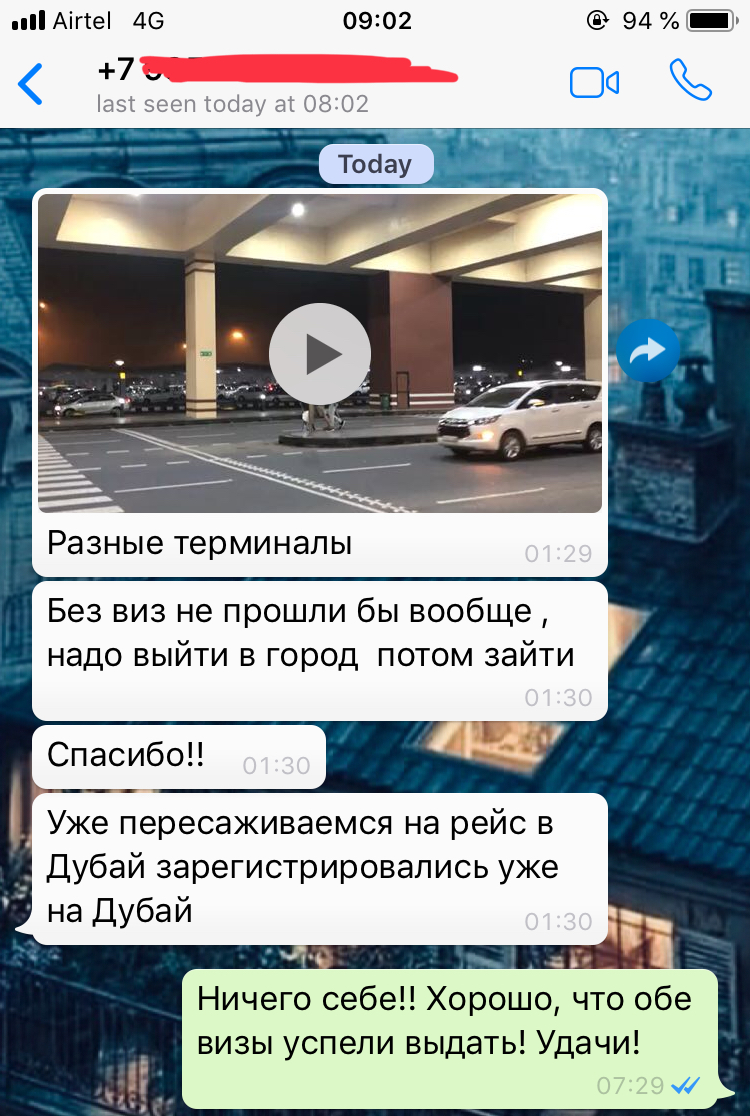Viewport: 750px width, 1116px height.
Task: Go back to the chats list
Action: (32, 84)
